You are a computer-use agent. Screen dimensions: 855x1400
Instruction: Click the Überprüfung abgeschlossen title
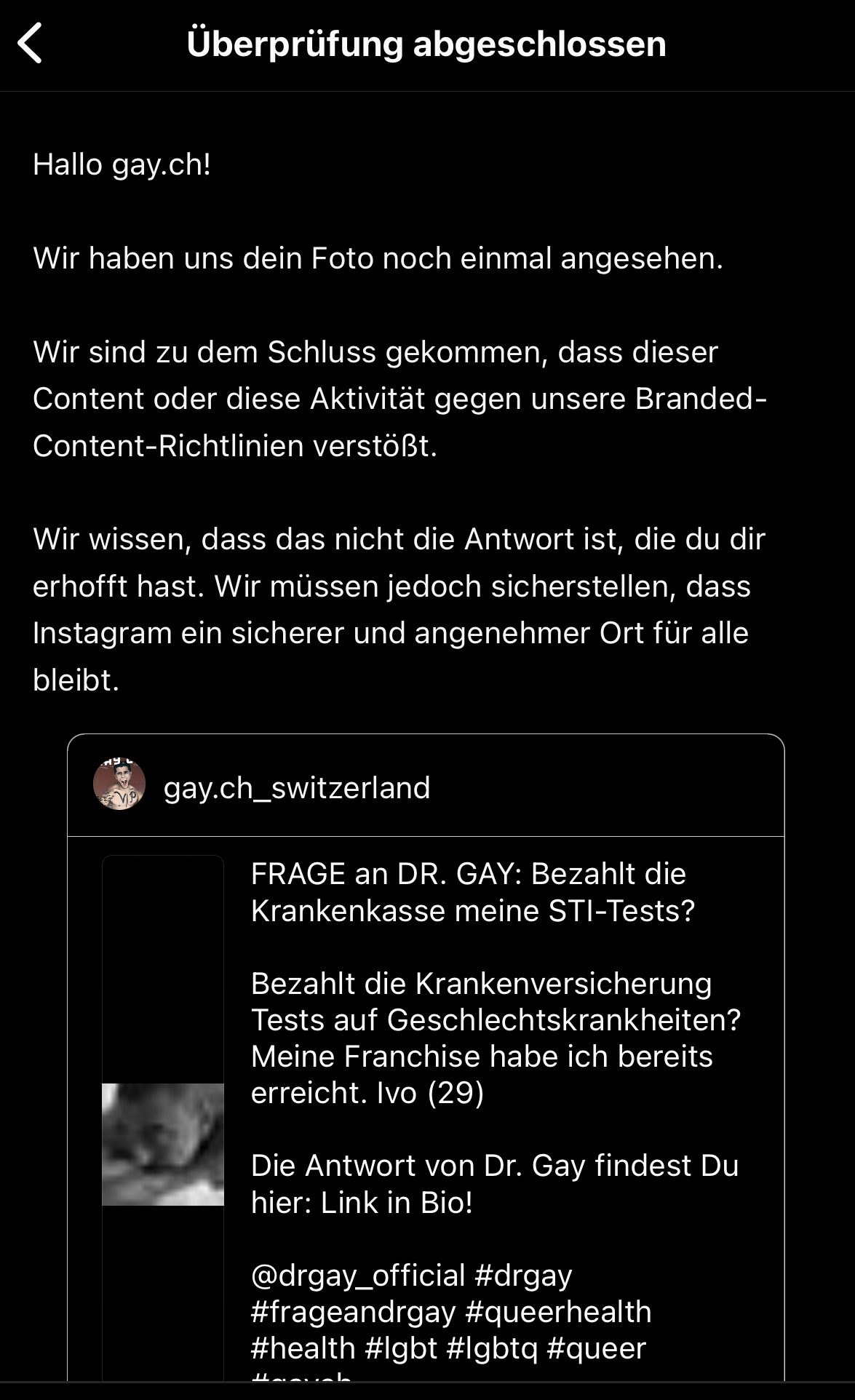[x=427, y=45]
